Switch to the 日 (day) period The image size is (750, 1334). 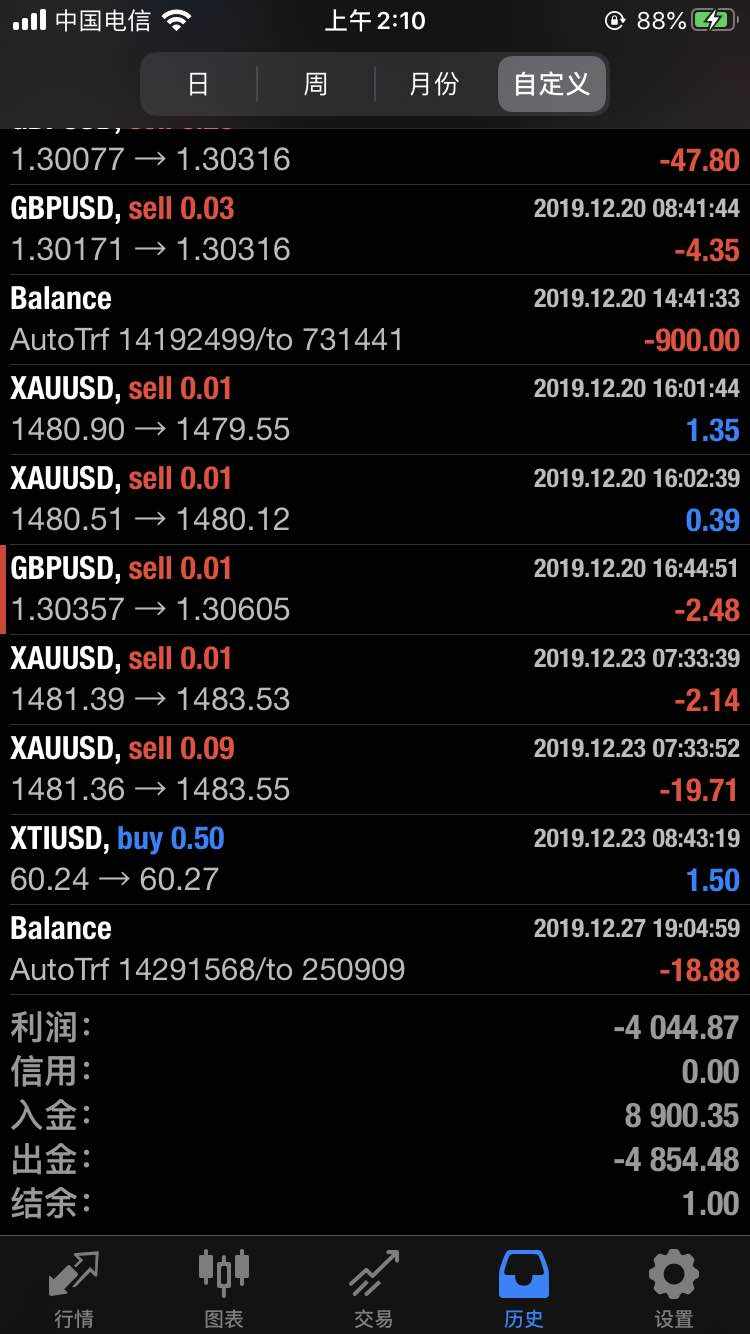pos(198,84)
